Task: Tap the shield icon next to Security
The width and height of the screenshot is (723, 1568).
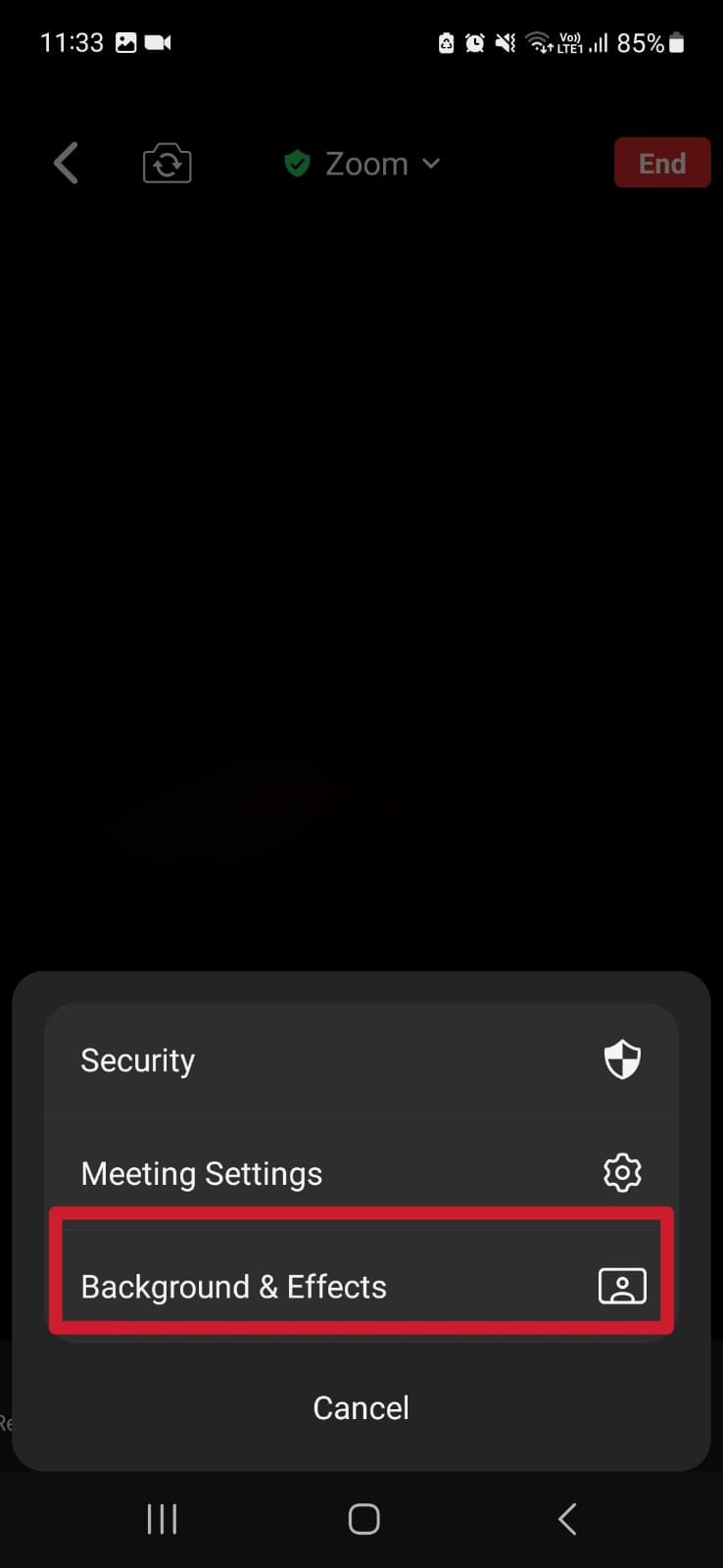Action: (623, 1059)
